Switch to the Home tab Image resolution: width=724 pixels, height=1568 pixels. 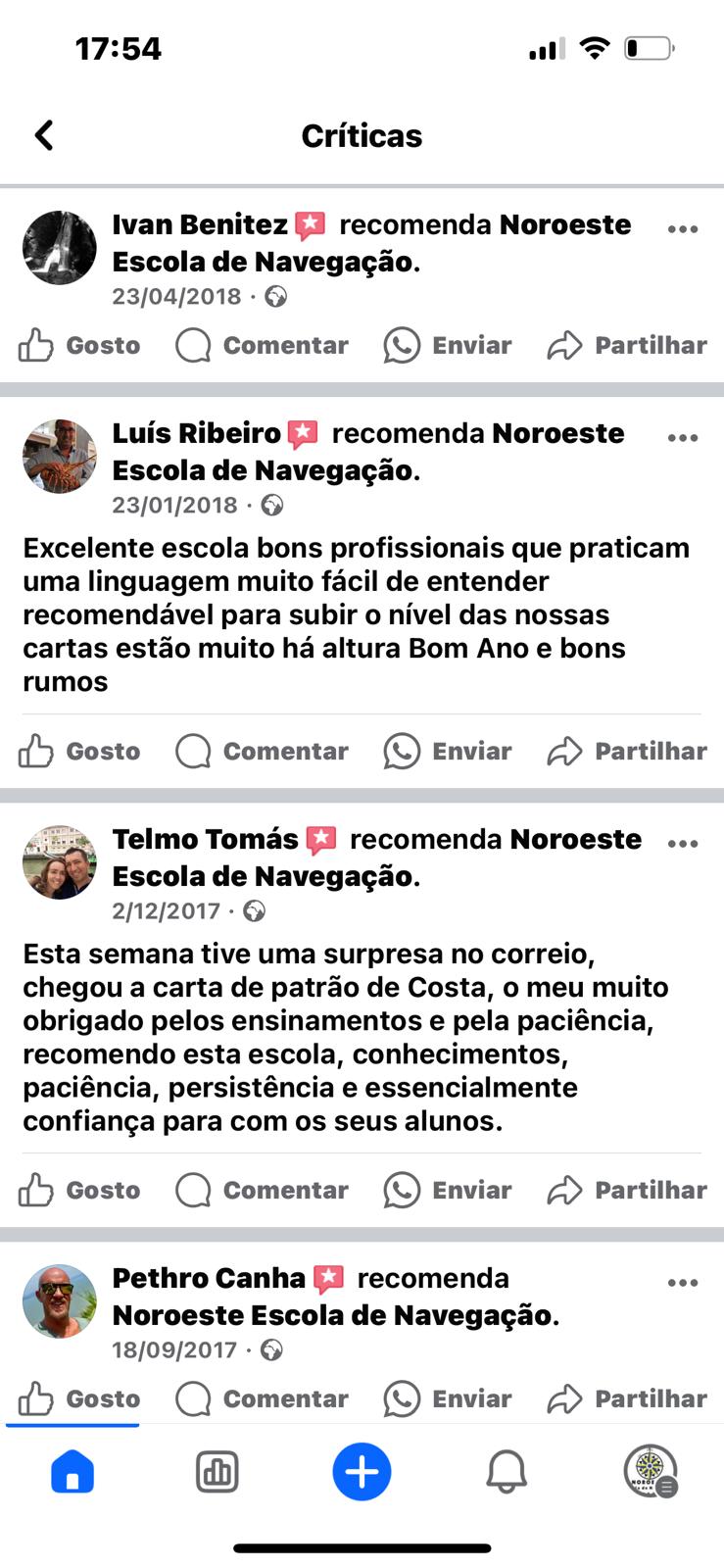[x=72, y=1472]
